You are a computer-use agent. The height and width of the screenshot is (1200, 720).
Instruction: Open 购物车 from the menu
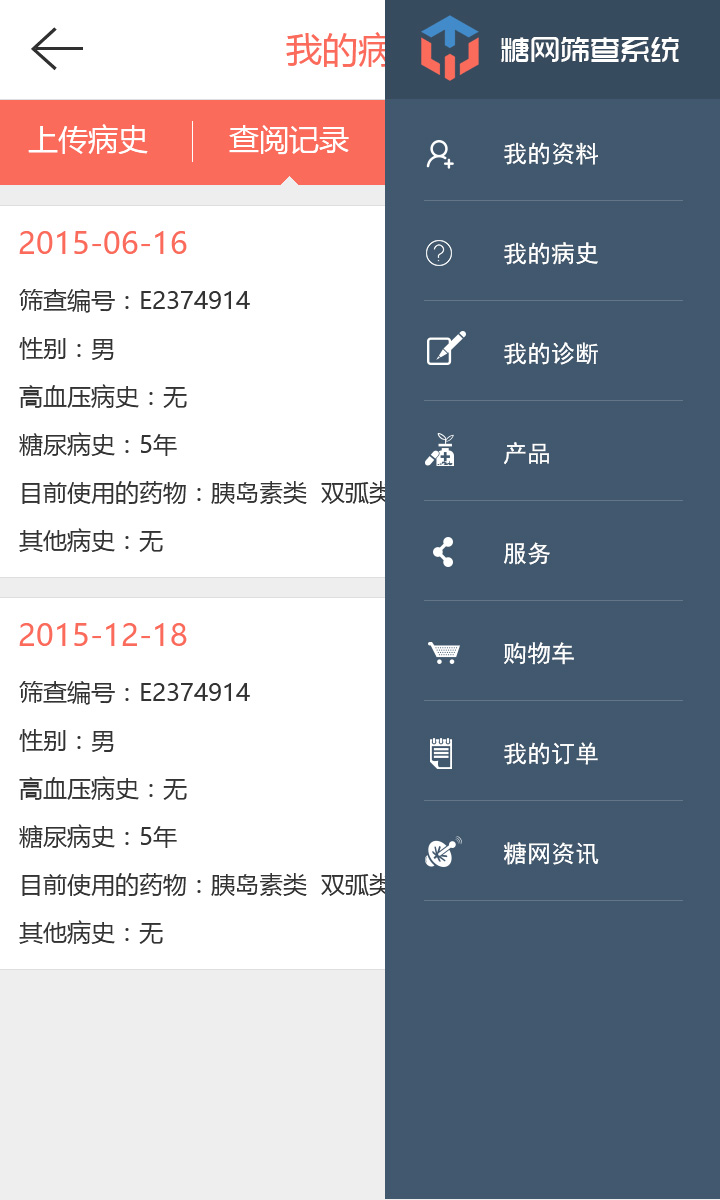tap(552, 654)
